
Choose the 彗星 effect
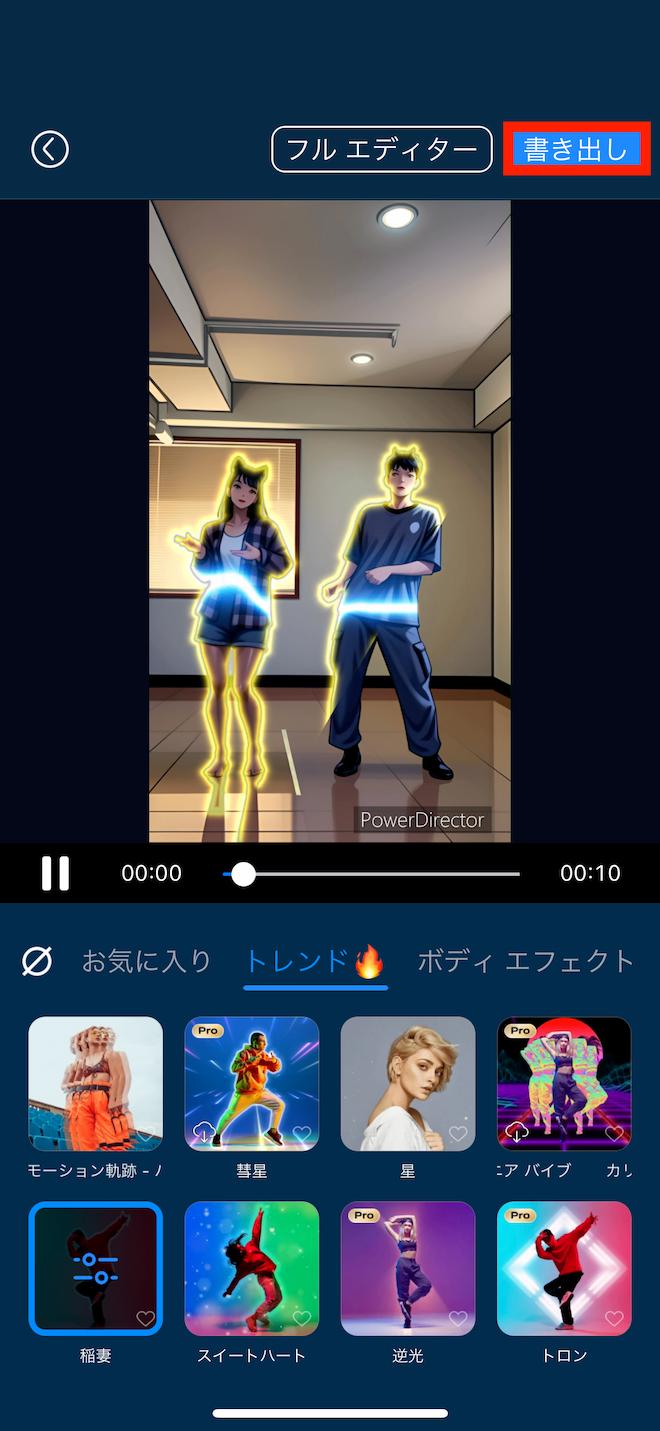[x=252, y=1084]
